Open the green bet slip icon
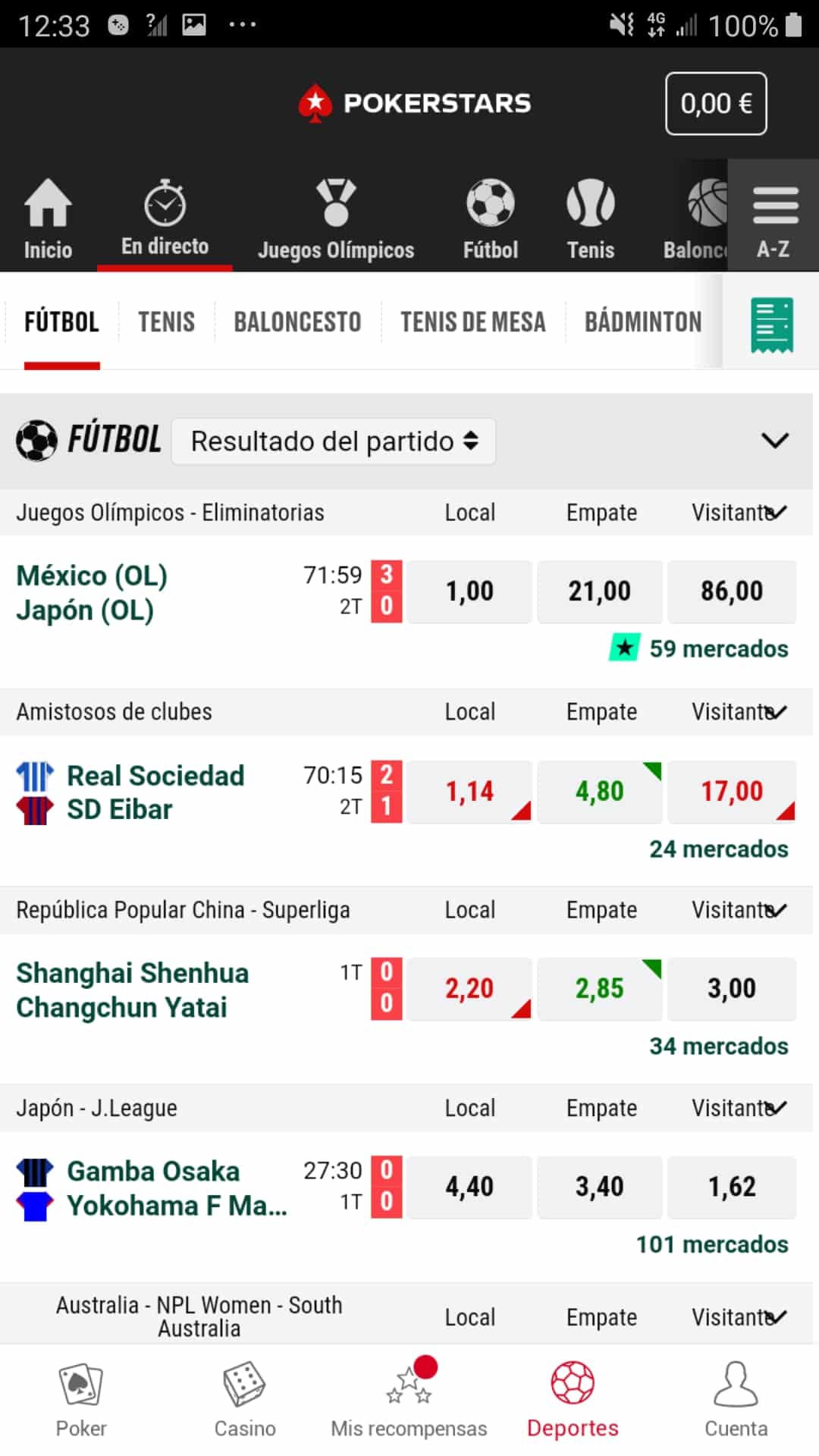Image resolution: width=819 pixels, height=1456 pixels. coord(771,324)
